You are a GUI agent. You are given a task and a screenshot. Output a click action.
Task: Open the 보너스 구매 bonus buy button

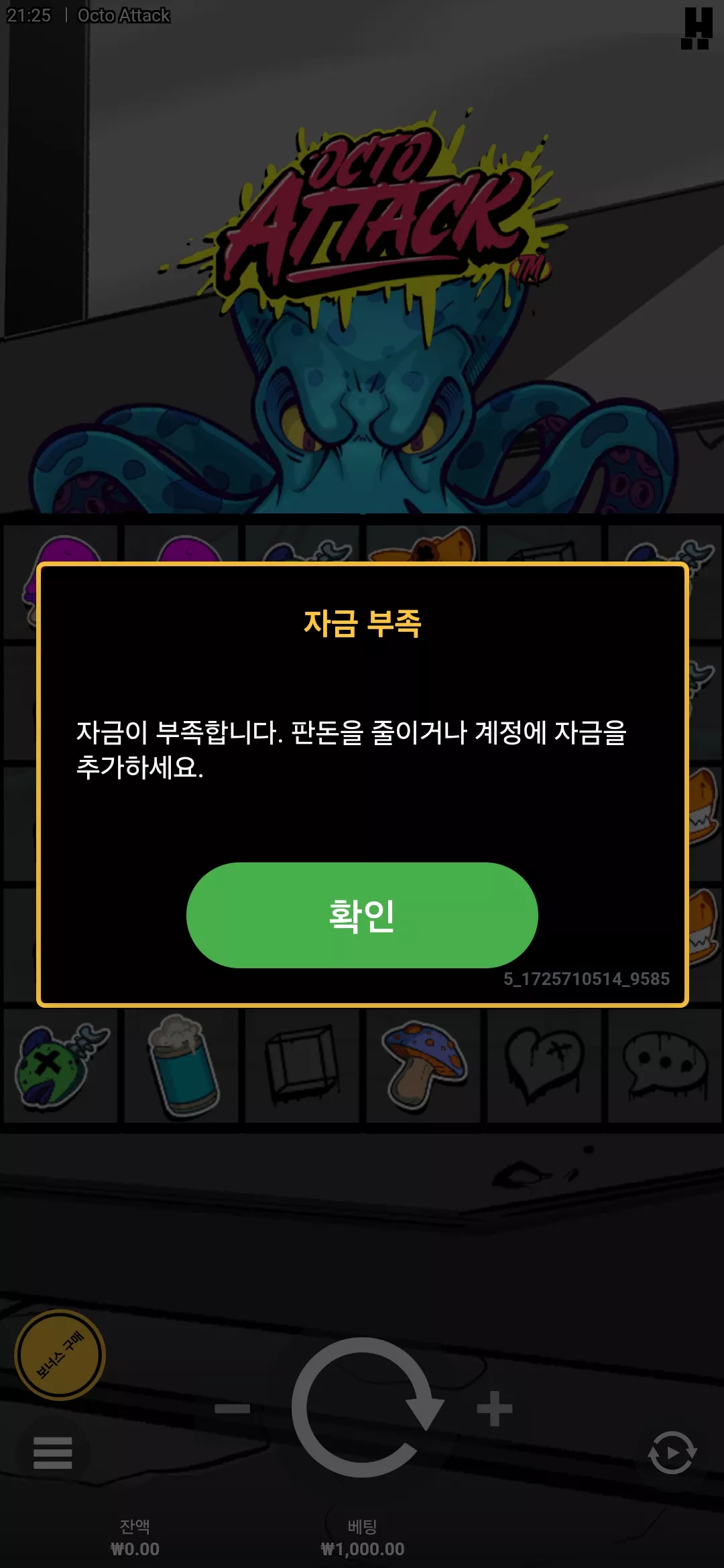(x=60, y=1355)
